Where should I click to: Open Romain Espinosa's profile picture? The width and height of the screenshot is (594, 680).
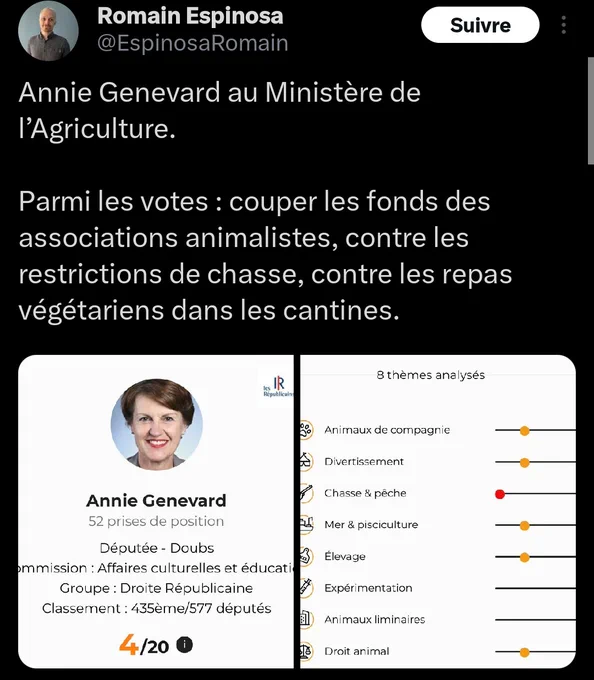pyautogui.click(x=48, y=30)
